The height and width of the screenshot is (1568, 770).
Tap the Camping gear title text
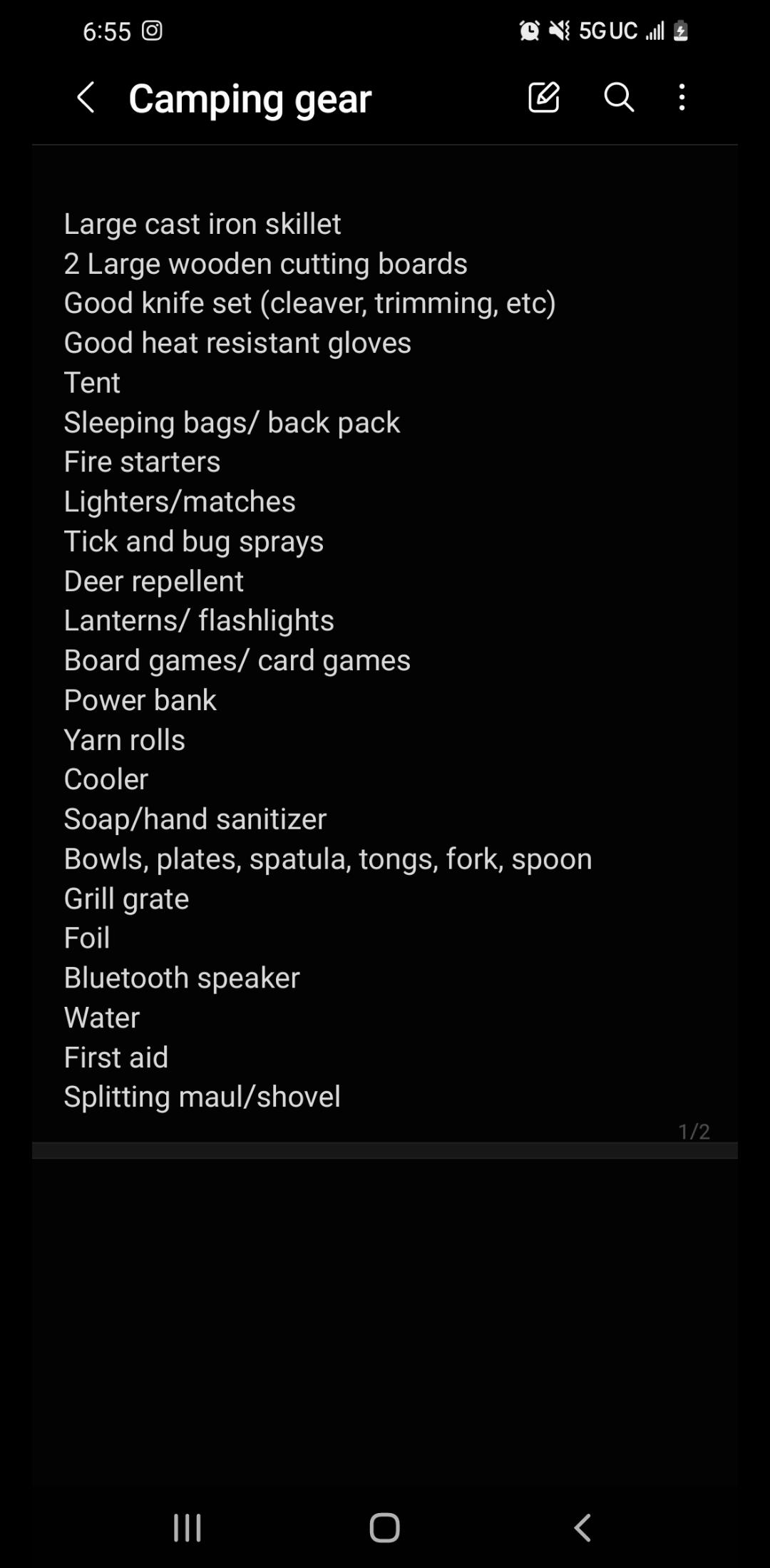249,99
